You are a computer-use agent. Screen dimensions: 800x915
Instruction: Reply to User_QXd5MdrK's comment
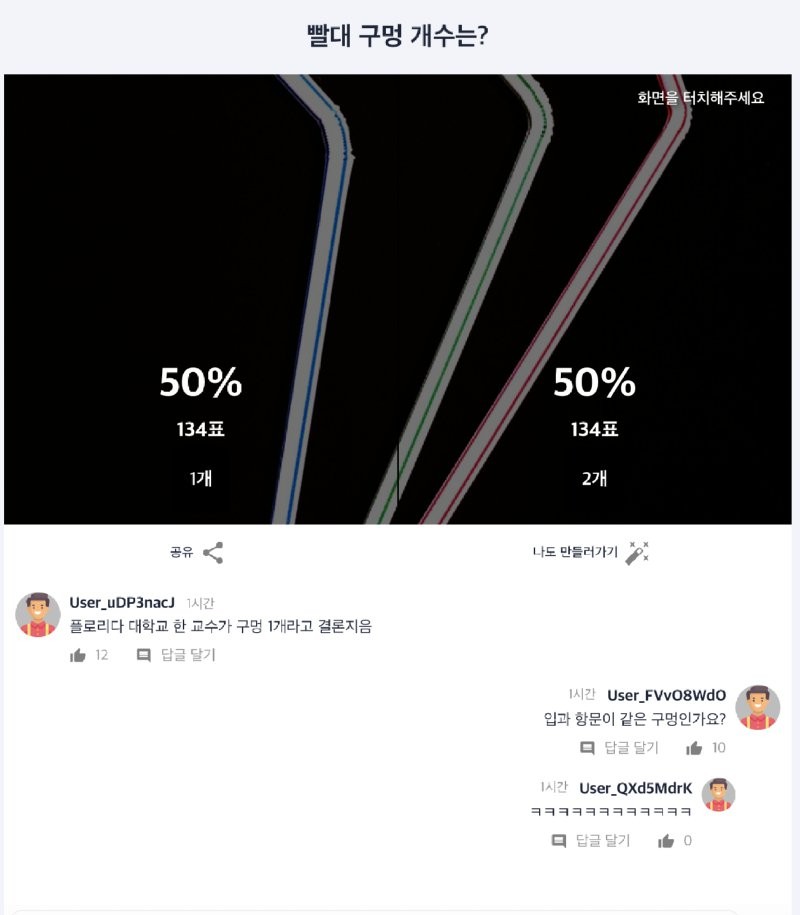591,841
